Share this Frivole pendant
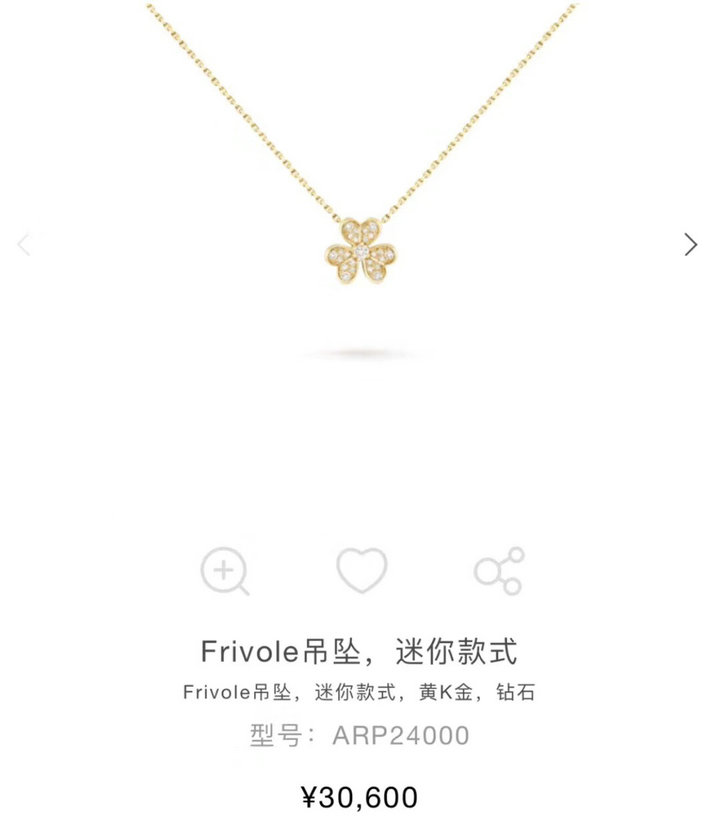The width and height of the screenshot is (720, 821). (x=499, y=571)
